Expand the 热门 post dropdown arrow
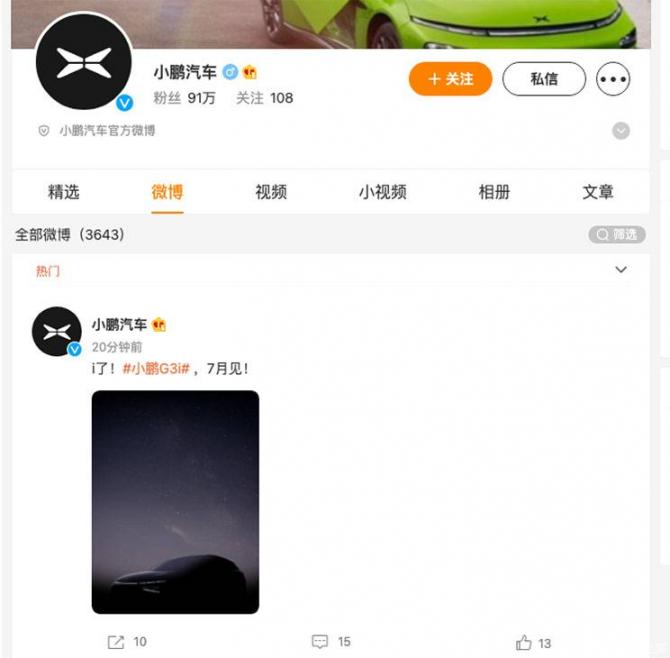This screenshot has width=670, height=658. click(621, 270)
